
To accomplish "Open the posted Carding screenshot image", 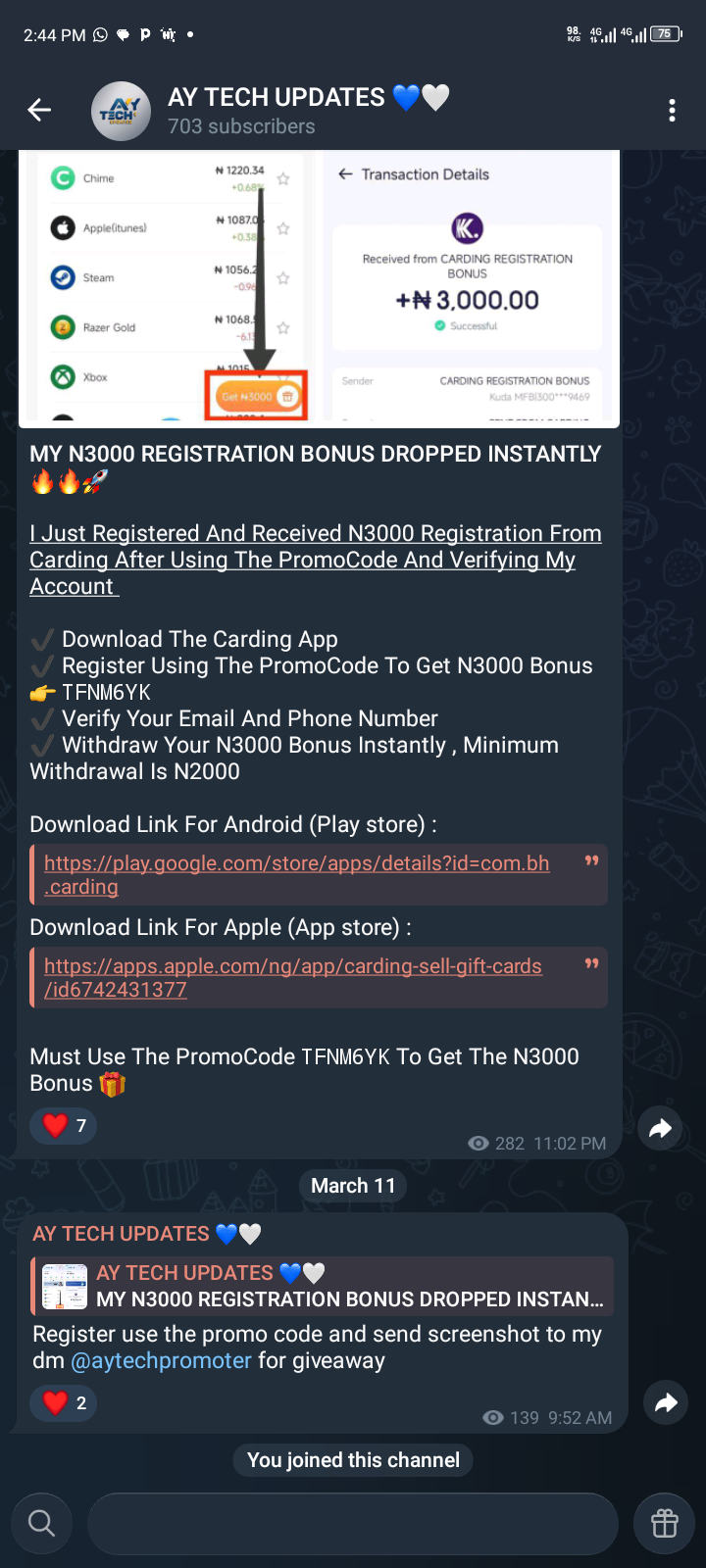I will pos(319,289).
